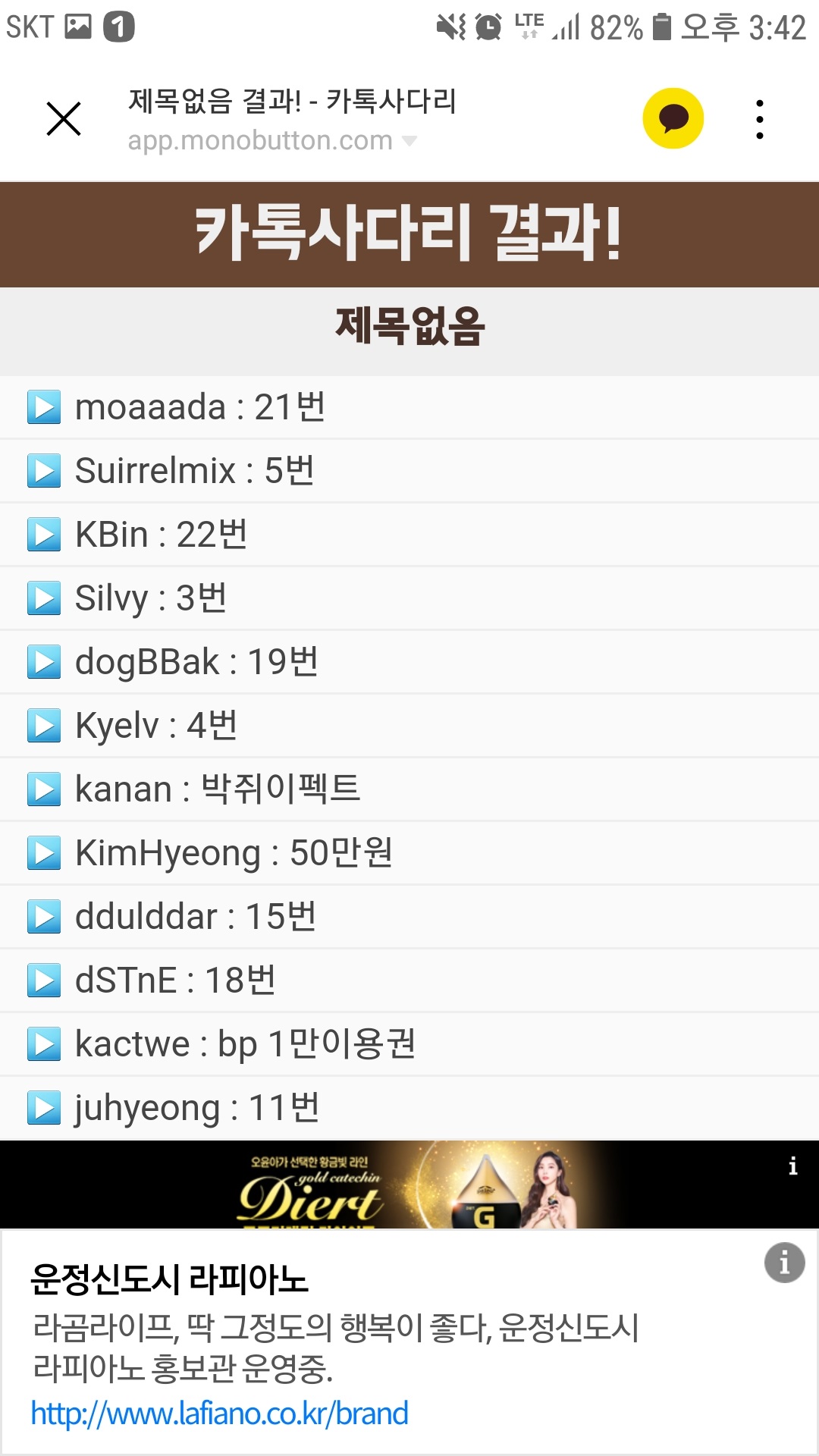Image resolution: width=819 pixels, height=1456 pixels.
Task: Tap the yellow KakaoTalk share bubble
Action: click(x=673, y=118)
